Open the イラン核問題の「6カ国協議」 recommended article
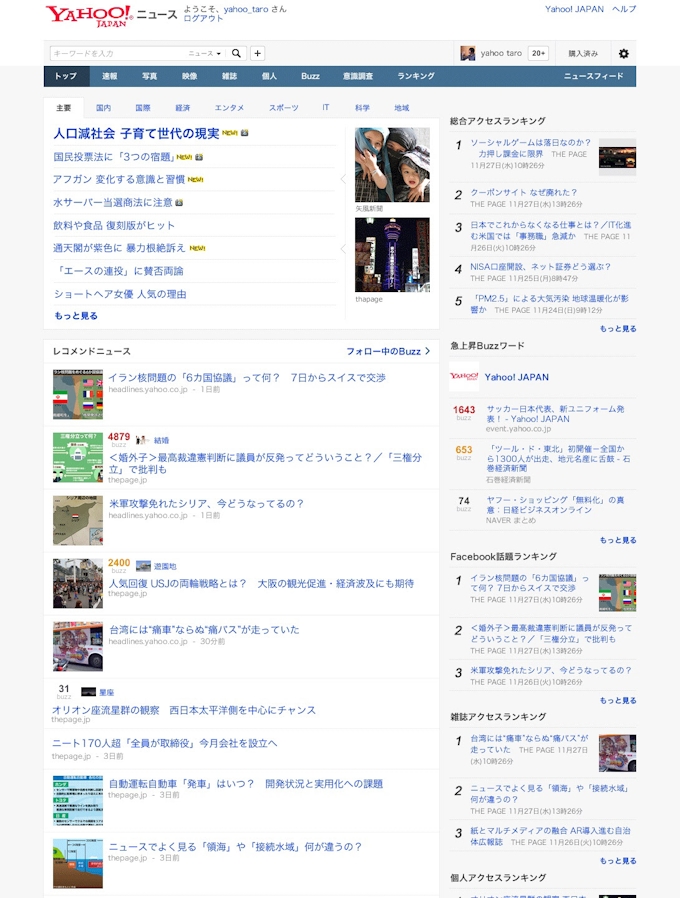The height and width of the screenshot is (898, 680). pos(246,377)
